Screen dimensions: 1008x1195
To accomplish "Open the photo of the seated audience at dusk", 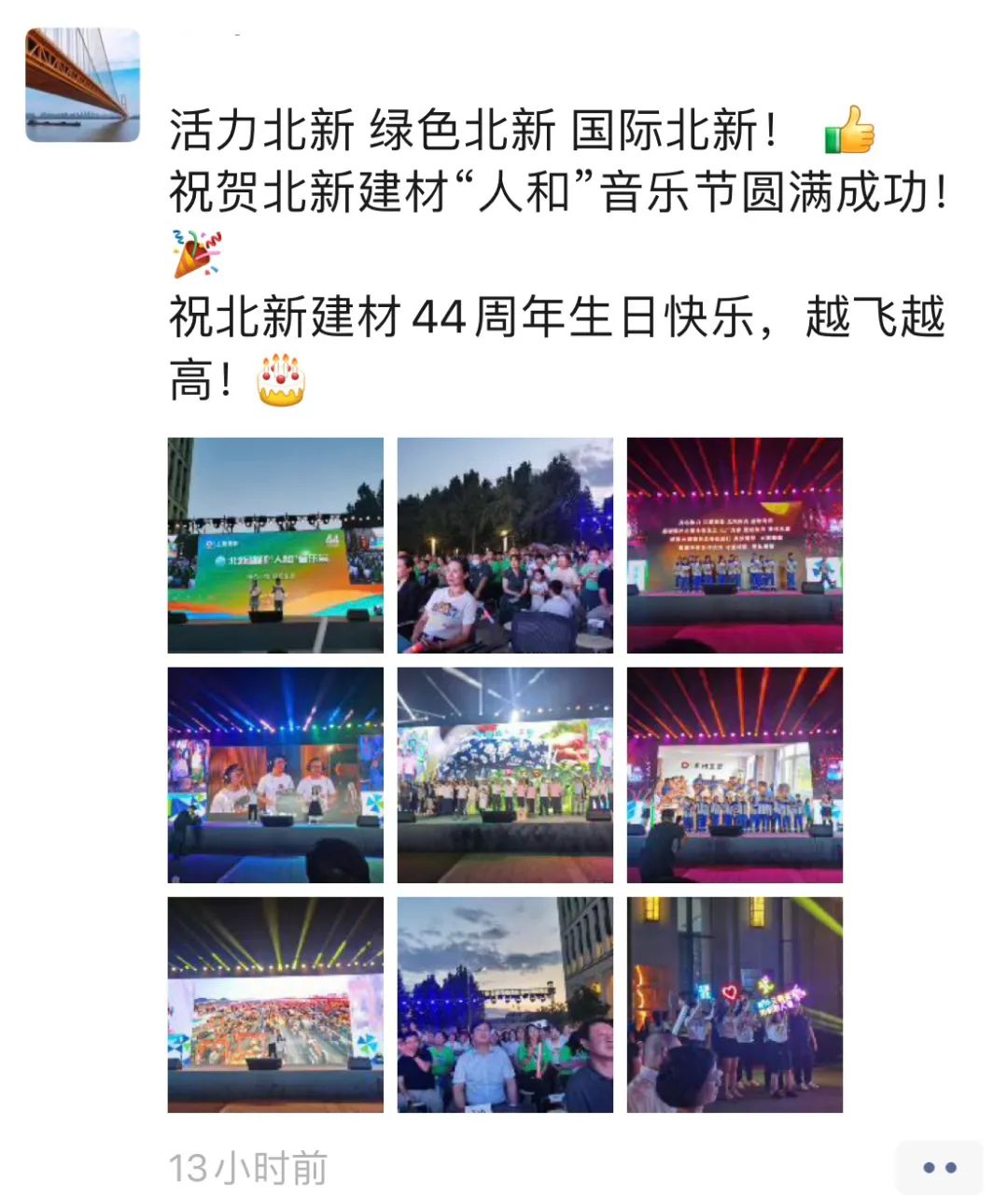I will (505, 545).
